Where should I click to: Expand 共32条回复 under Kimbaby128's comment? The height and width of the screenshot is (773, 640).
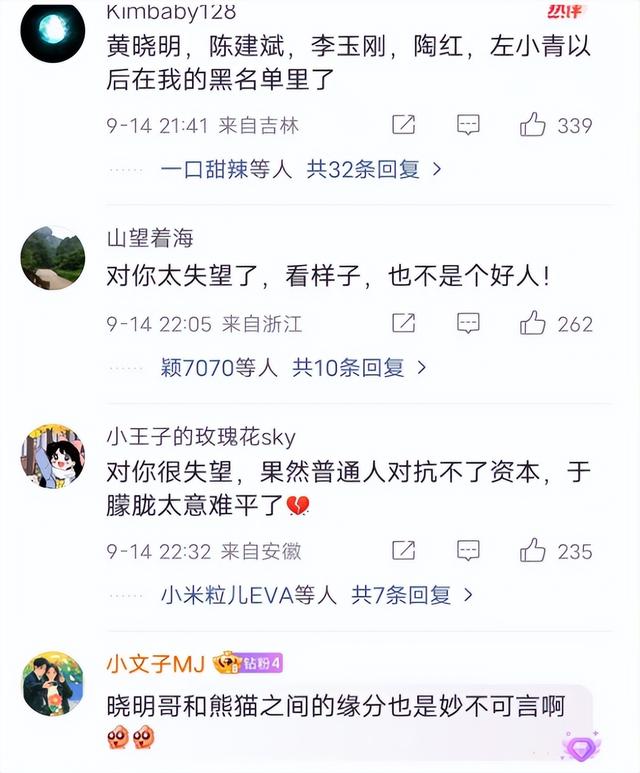pyautogui.click(x=372, y=170)
